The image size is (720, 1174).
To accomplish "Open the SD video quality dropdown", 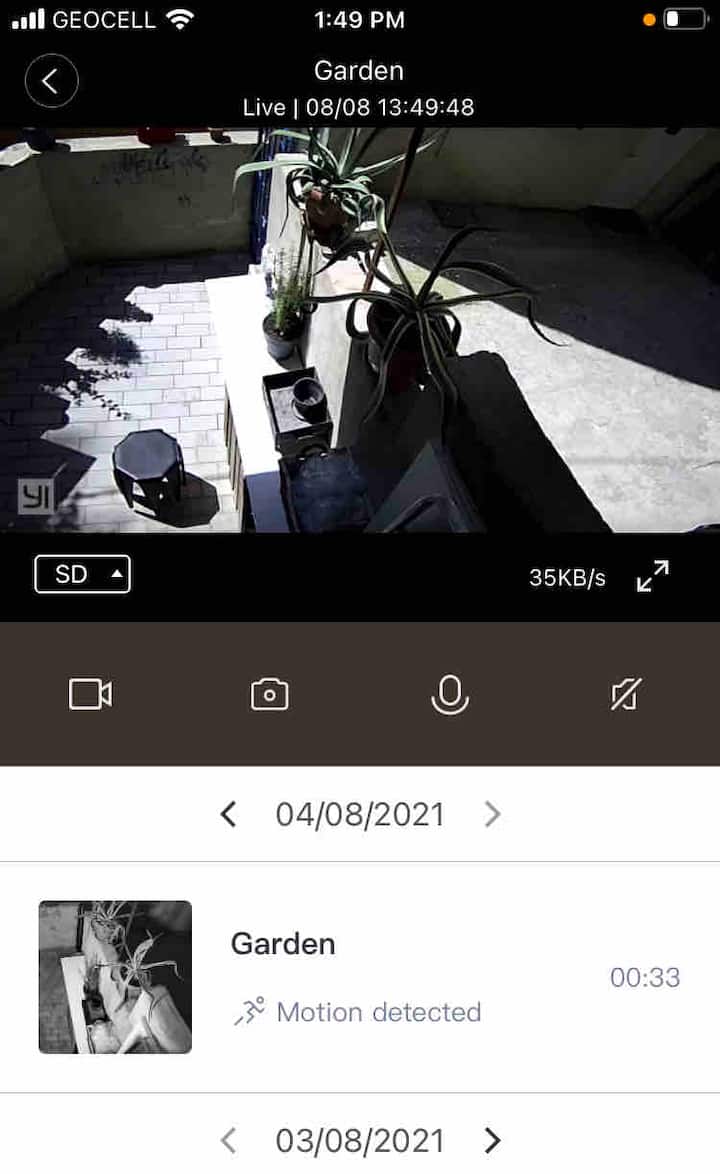I will click(82, 574).
